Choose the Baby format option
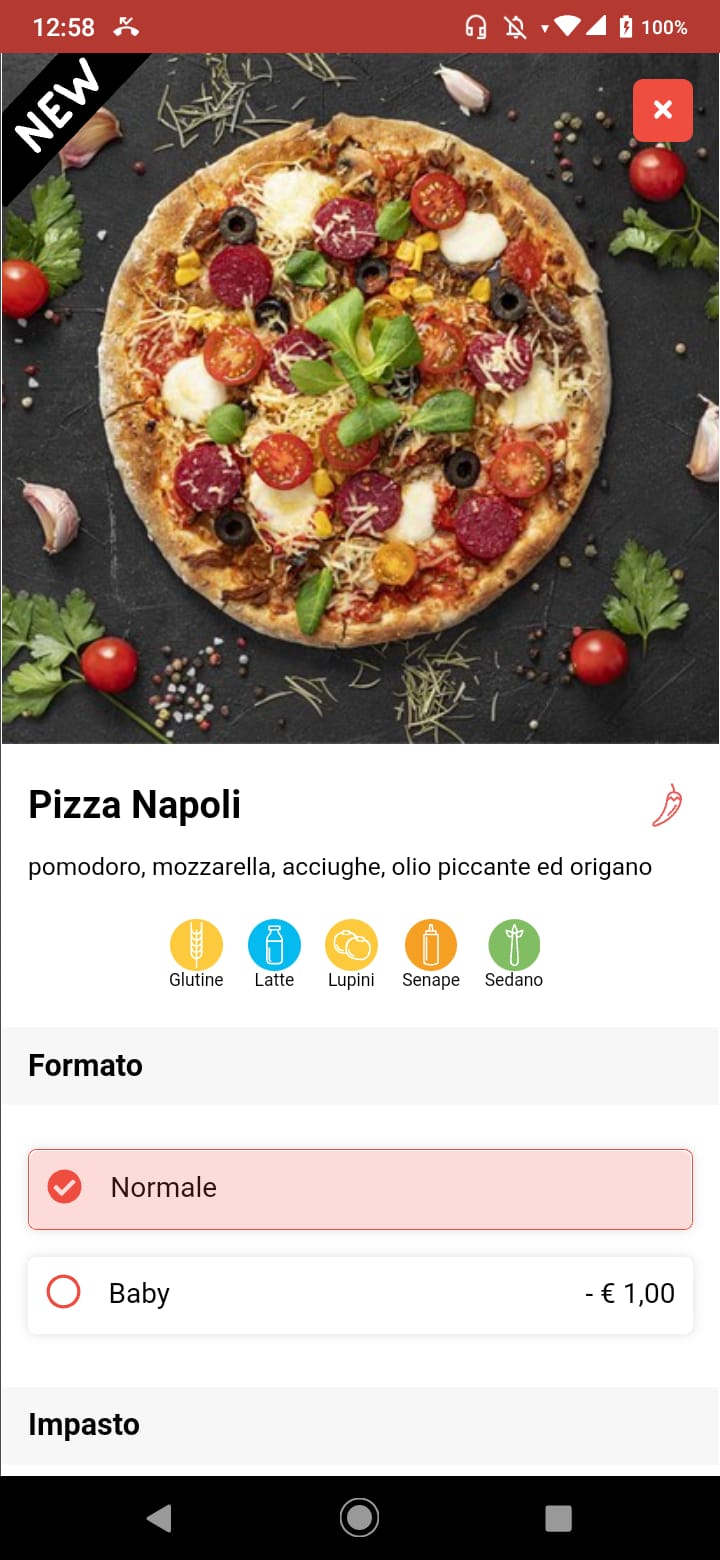Image resolution: width=720 pixels, height=1560 pixels. point(360,1294)
